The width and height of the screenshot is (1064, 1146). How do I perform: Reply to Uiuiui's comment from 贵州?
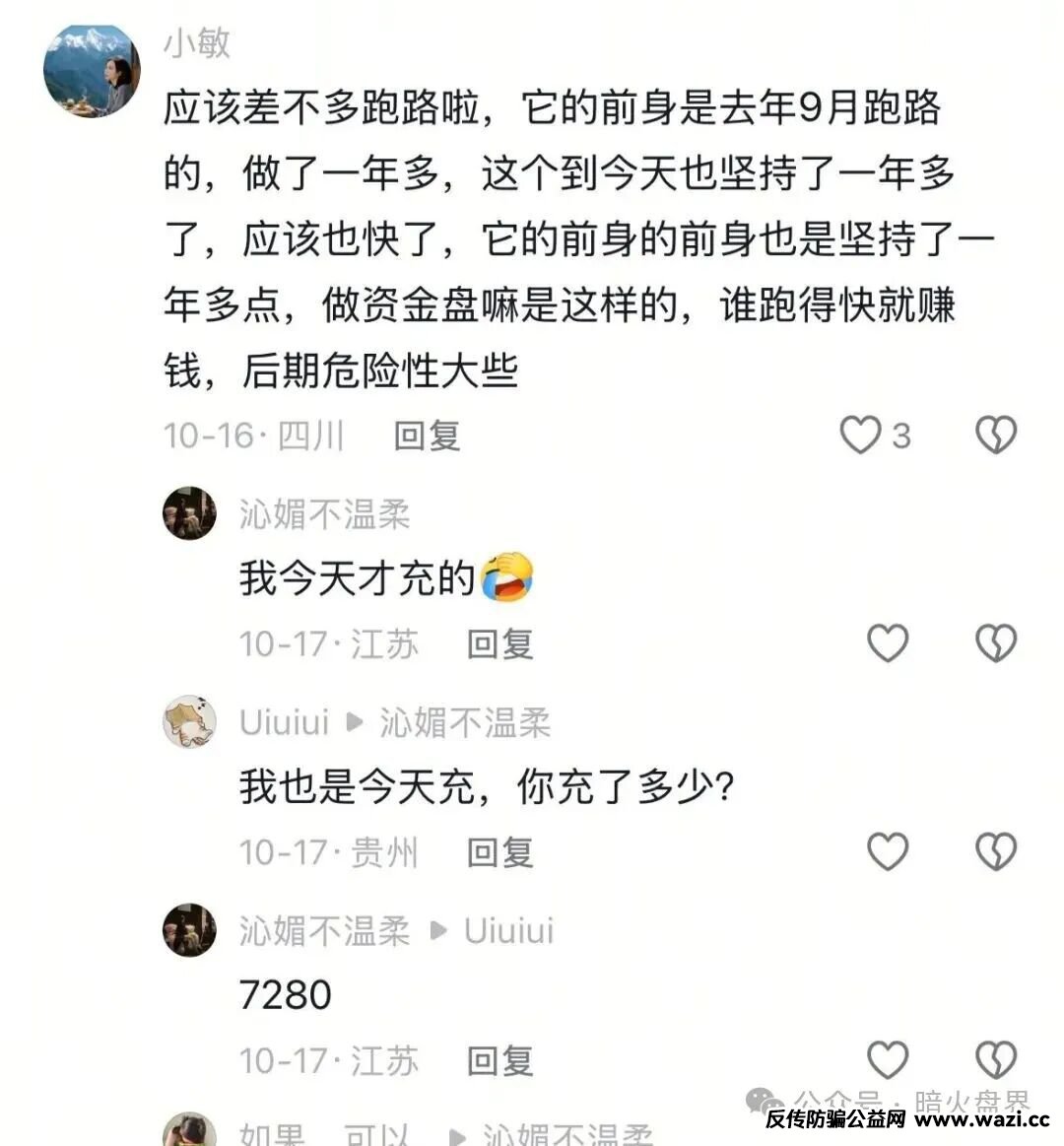[499, 851]
